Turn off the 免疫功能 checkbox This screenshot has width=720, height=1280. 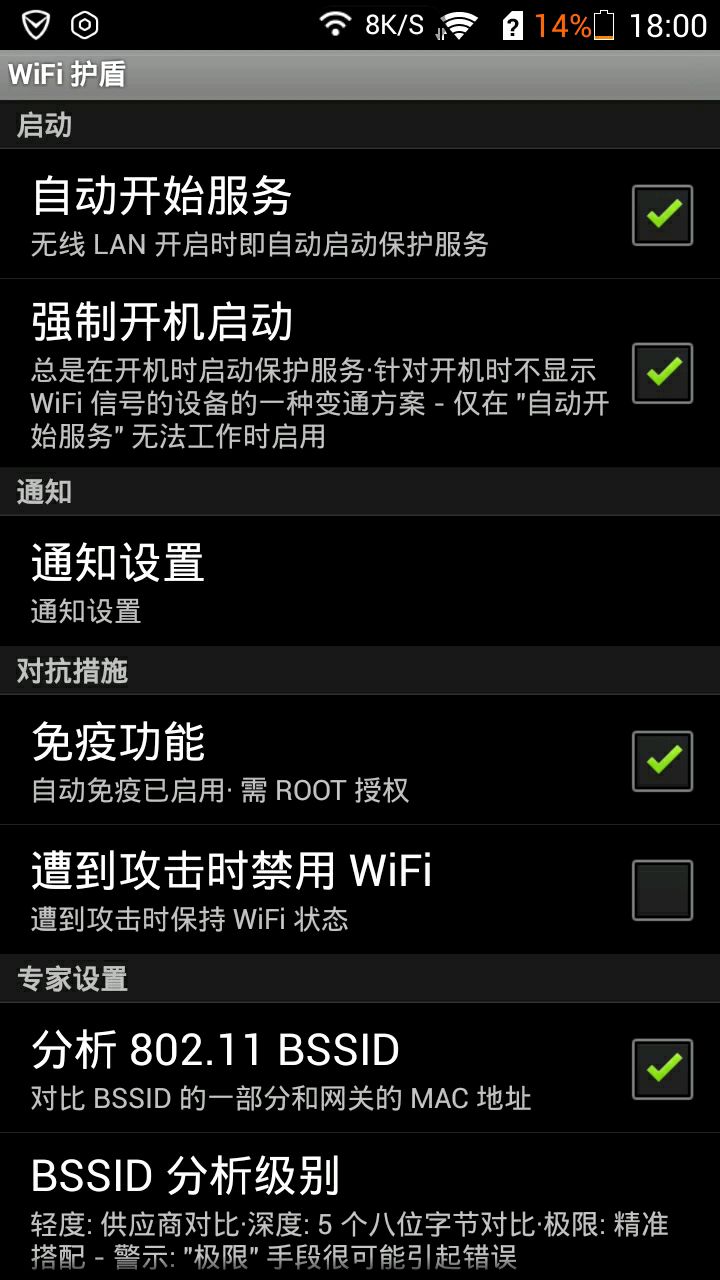tap(662, 761)
